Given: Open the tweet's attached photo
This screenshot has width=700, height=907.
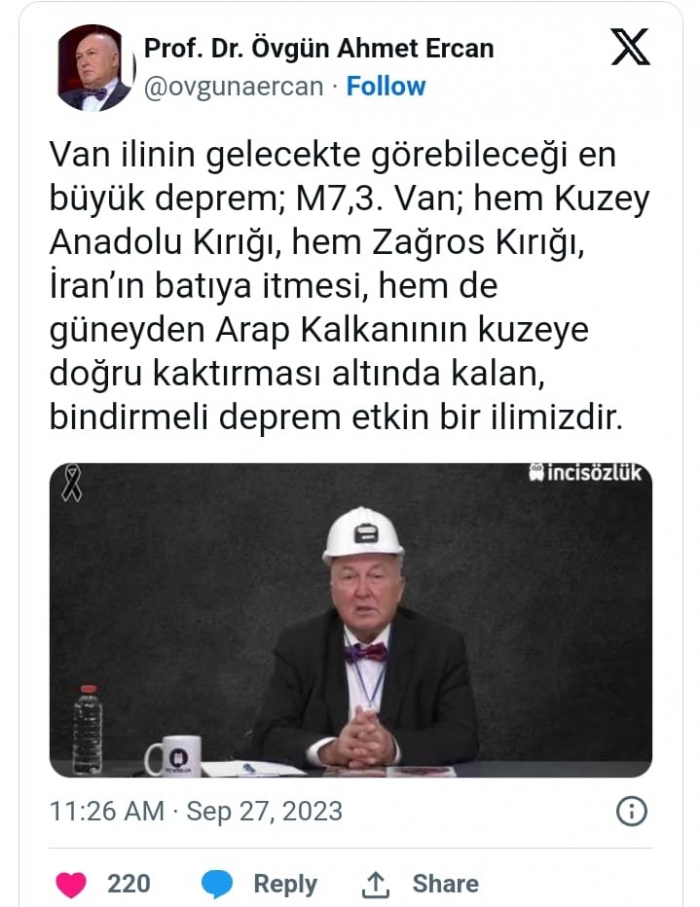Looking at the screenshot, I should 351,620.
